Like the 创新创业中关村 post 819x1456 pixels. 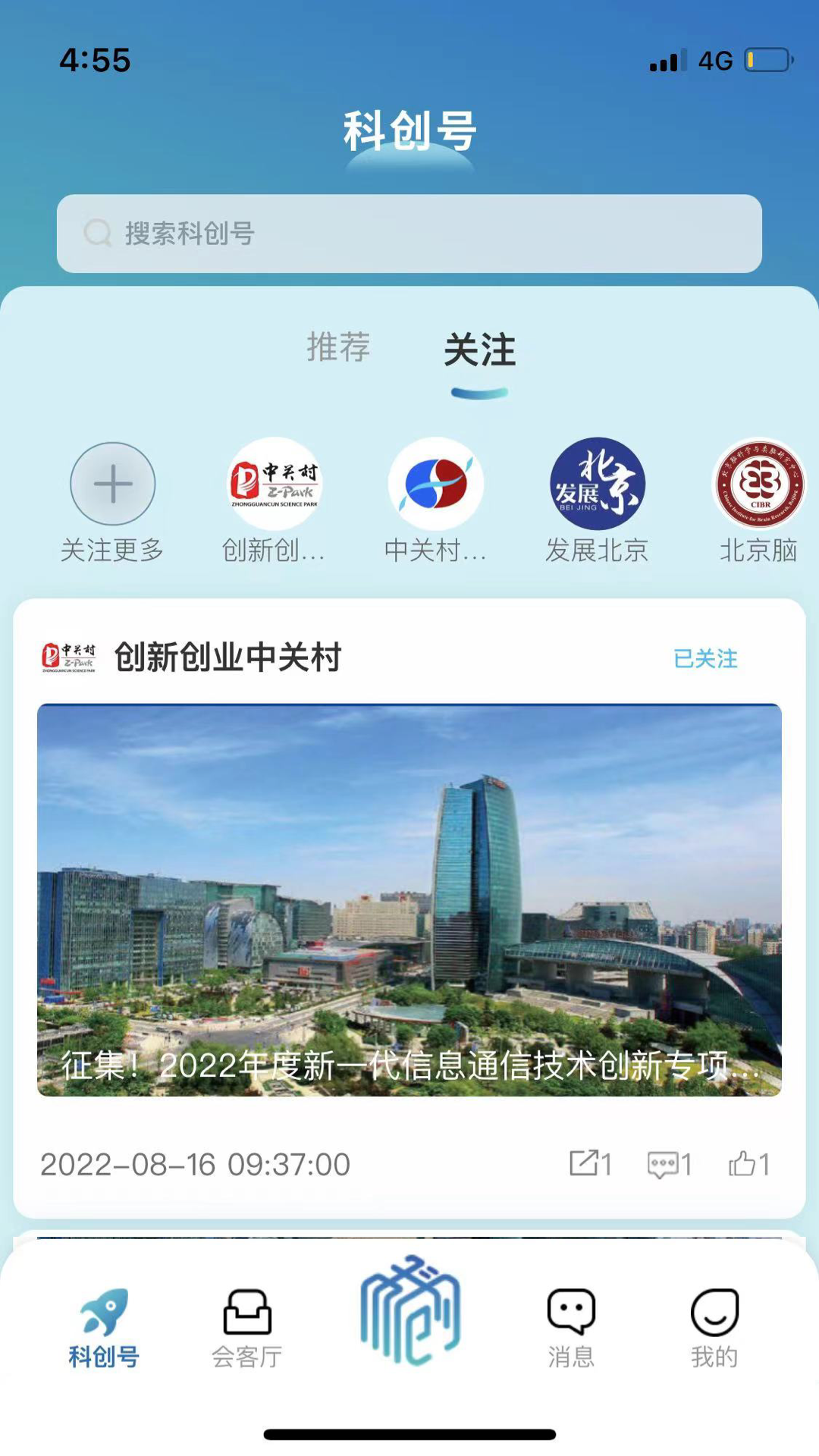tap(748, 1163)
